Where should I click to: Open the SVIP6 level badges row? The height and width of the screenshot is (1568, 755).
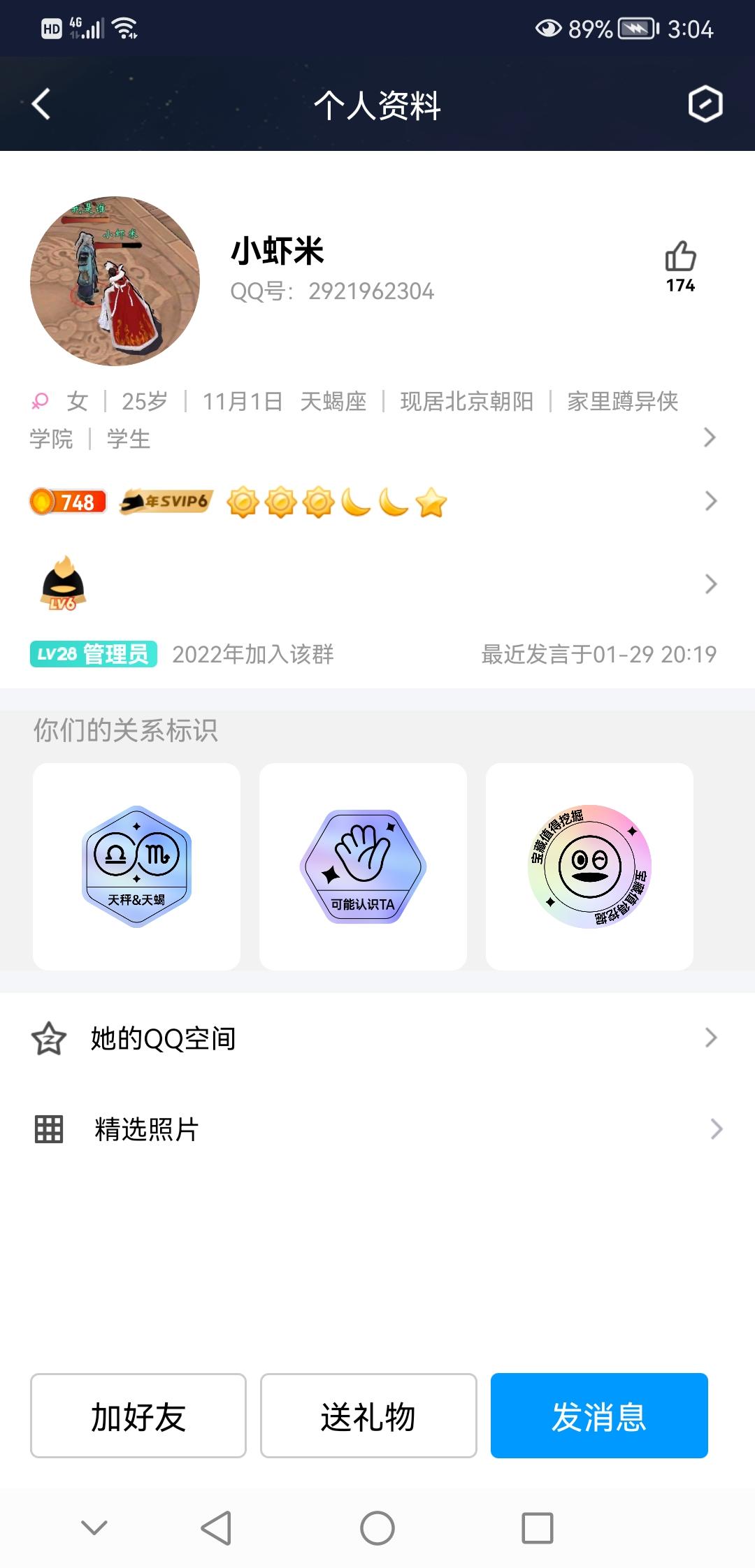click(x=710, y=501)
